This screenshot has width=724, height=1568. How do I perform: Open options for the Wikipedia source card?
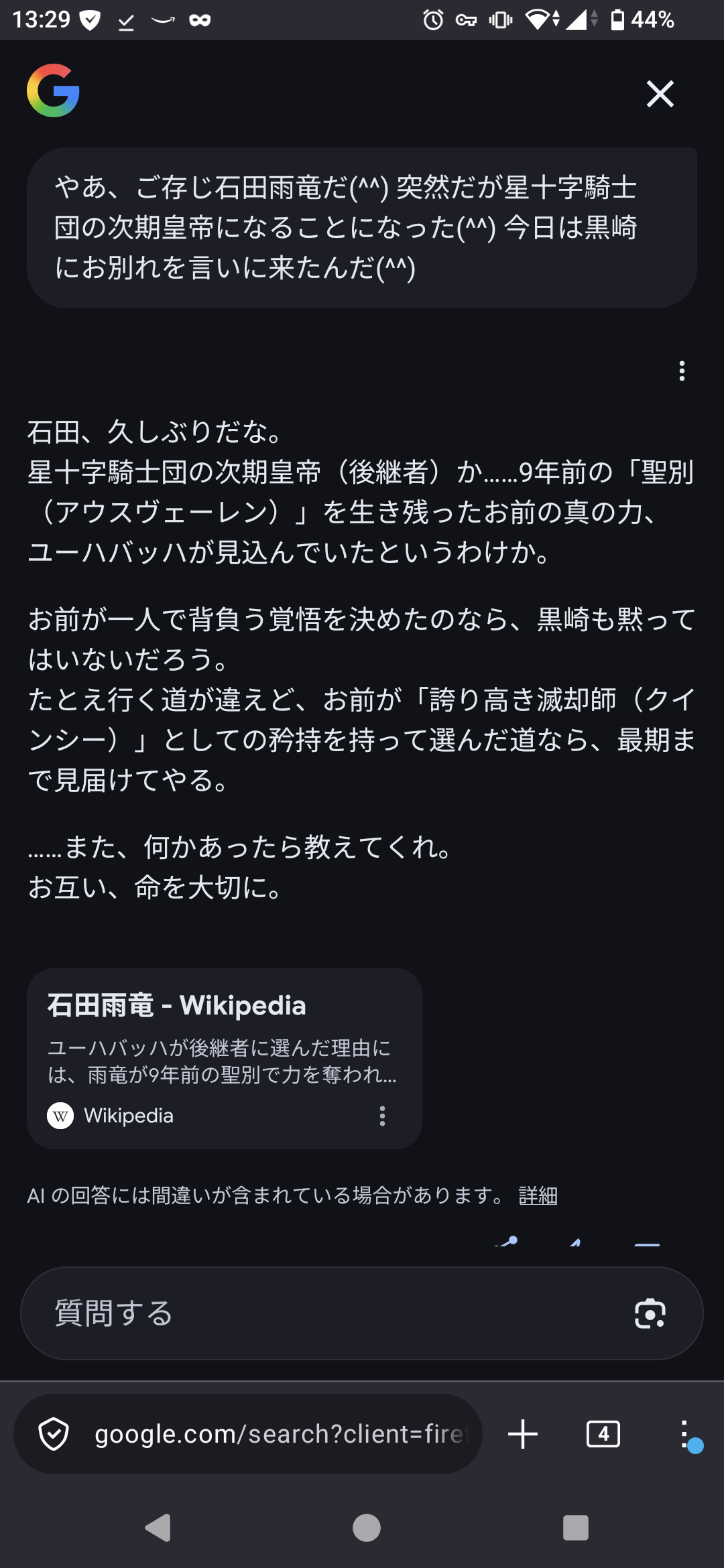click(382, 1116)
